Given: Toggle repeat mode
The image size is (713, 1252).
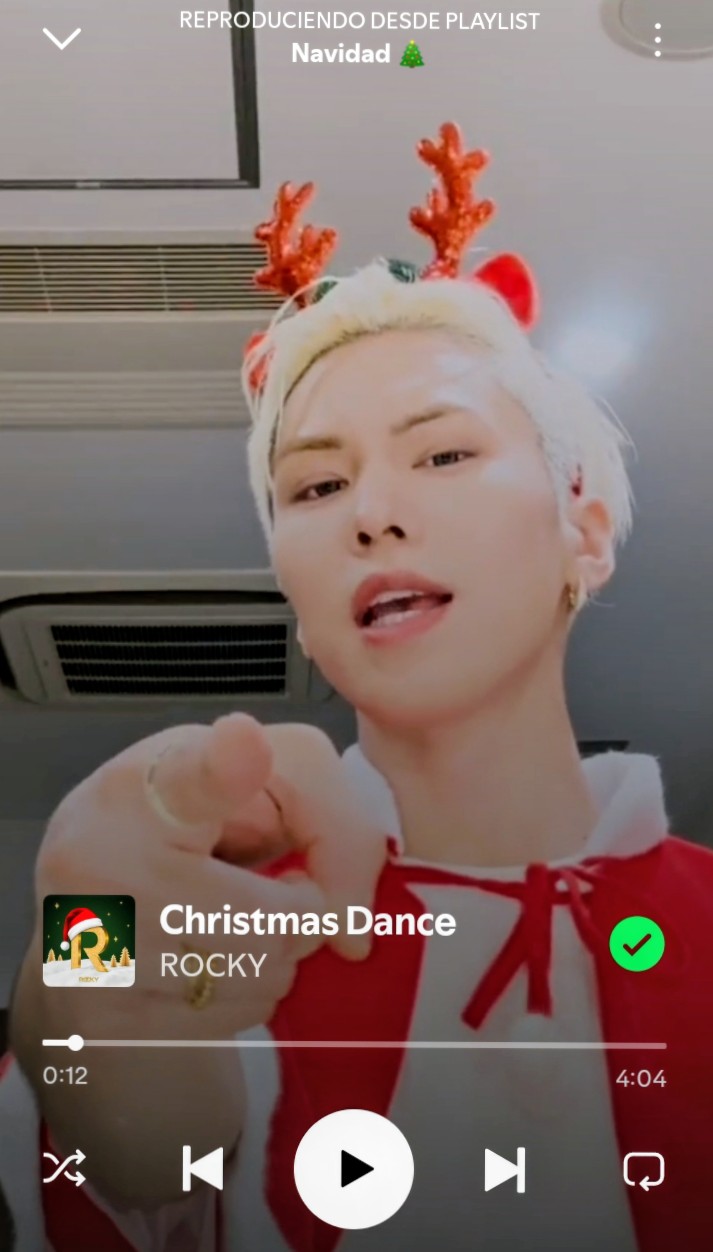Looking at the screenshot, I should tap(643, 1169).
